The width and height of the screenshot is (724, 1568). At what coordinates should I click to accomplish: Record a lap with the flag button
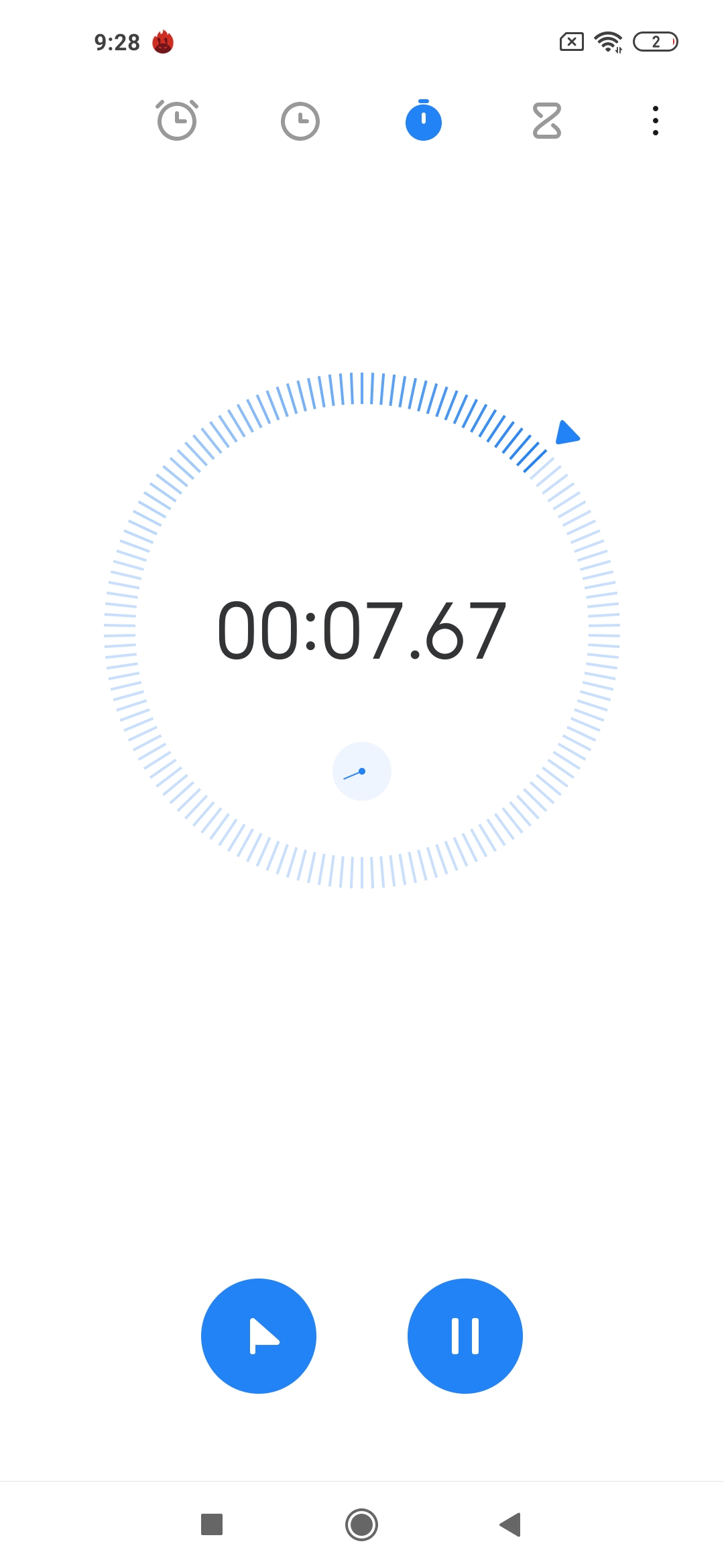pos(259,1336)
